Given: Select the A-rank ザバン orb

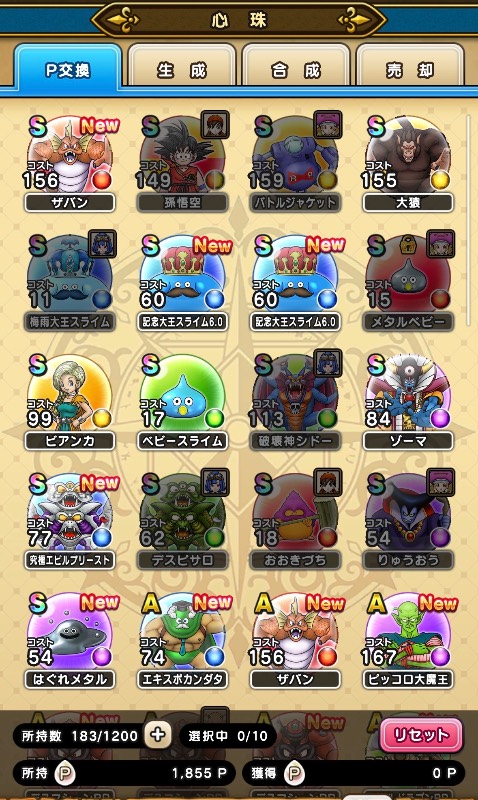Looking at the screenshot, I should click(x=295, y=641).
